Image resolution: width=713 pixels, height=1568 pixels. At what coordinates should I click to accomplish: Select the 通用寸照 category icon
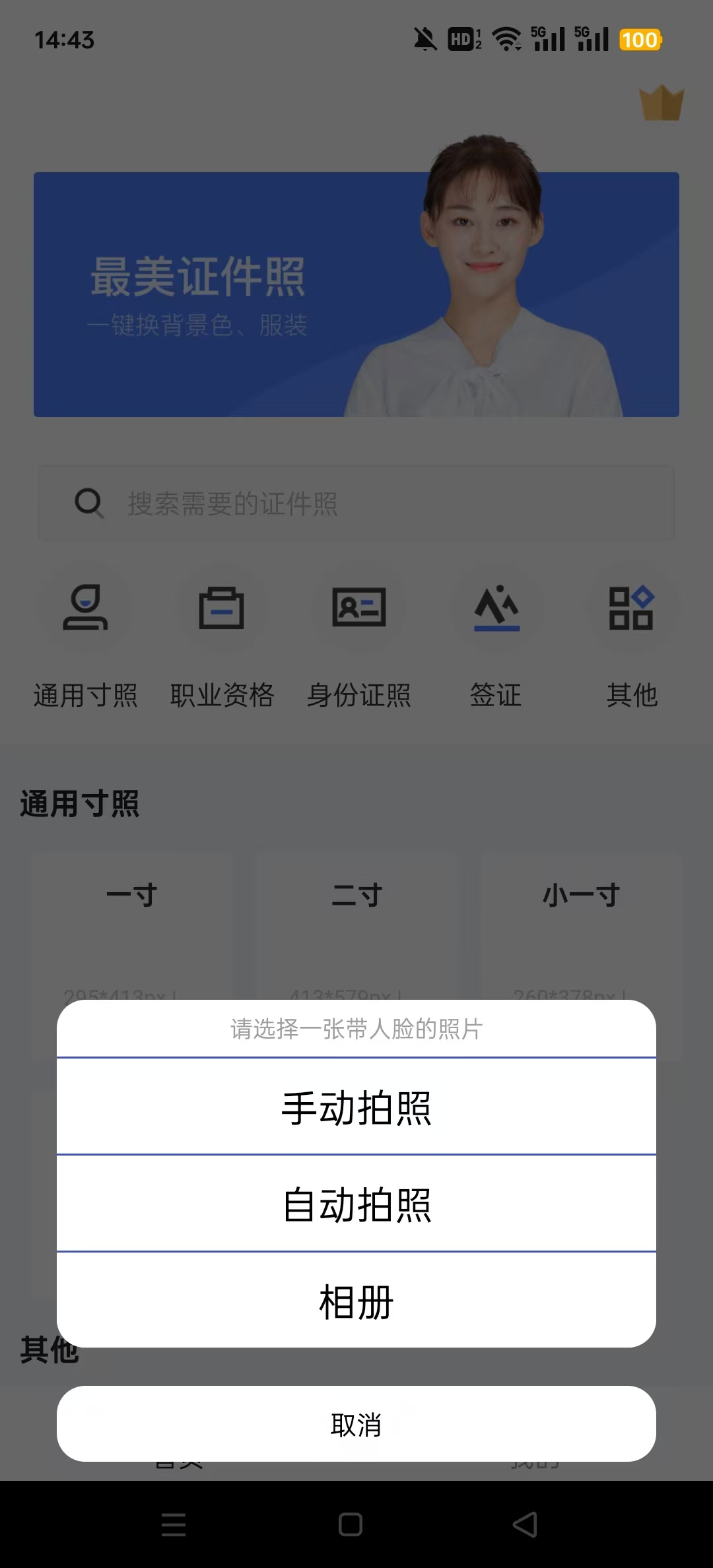86,608
